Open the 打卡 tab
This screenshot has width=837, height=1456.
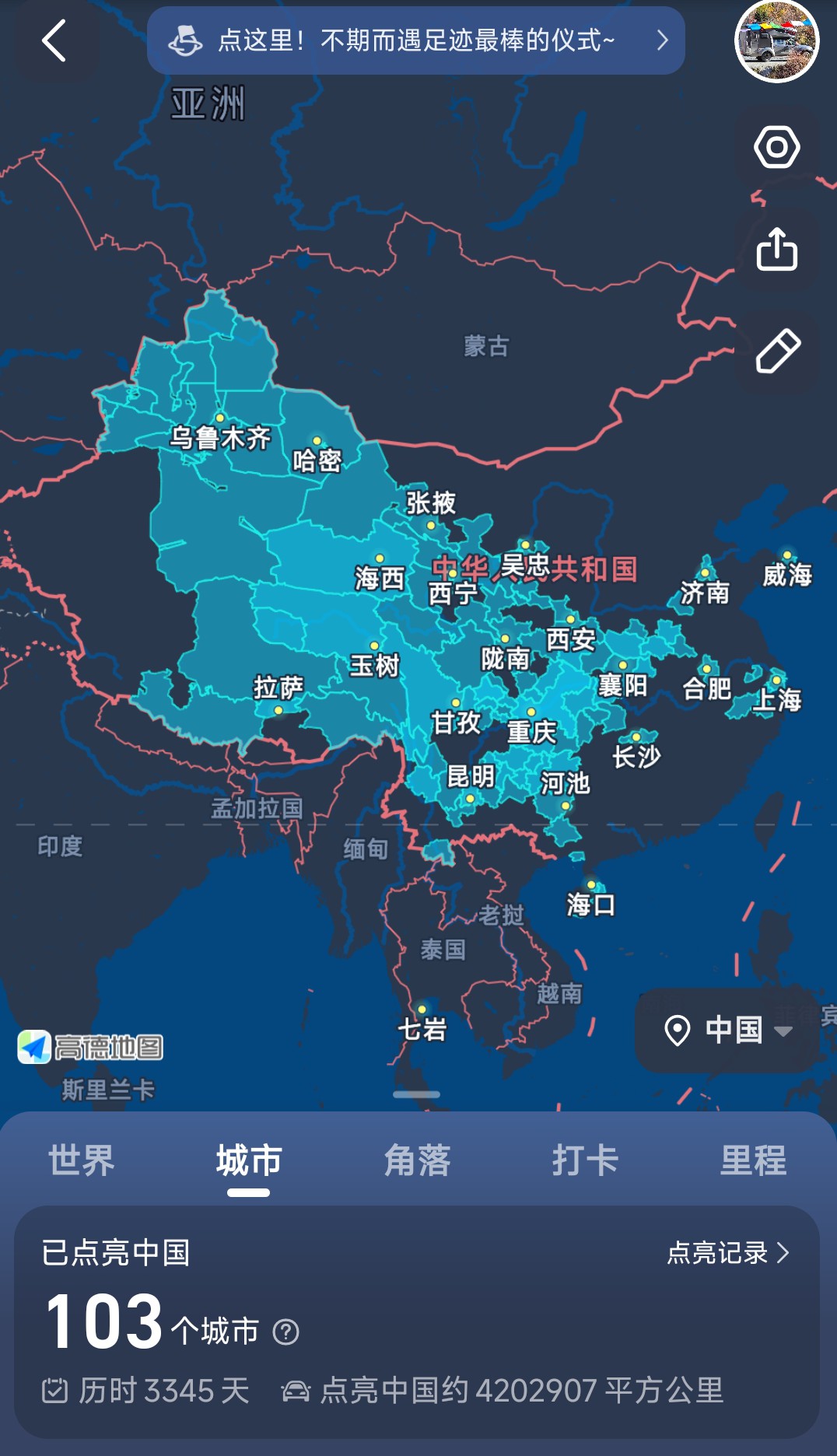pos(585,1160)
